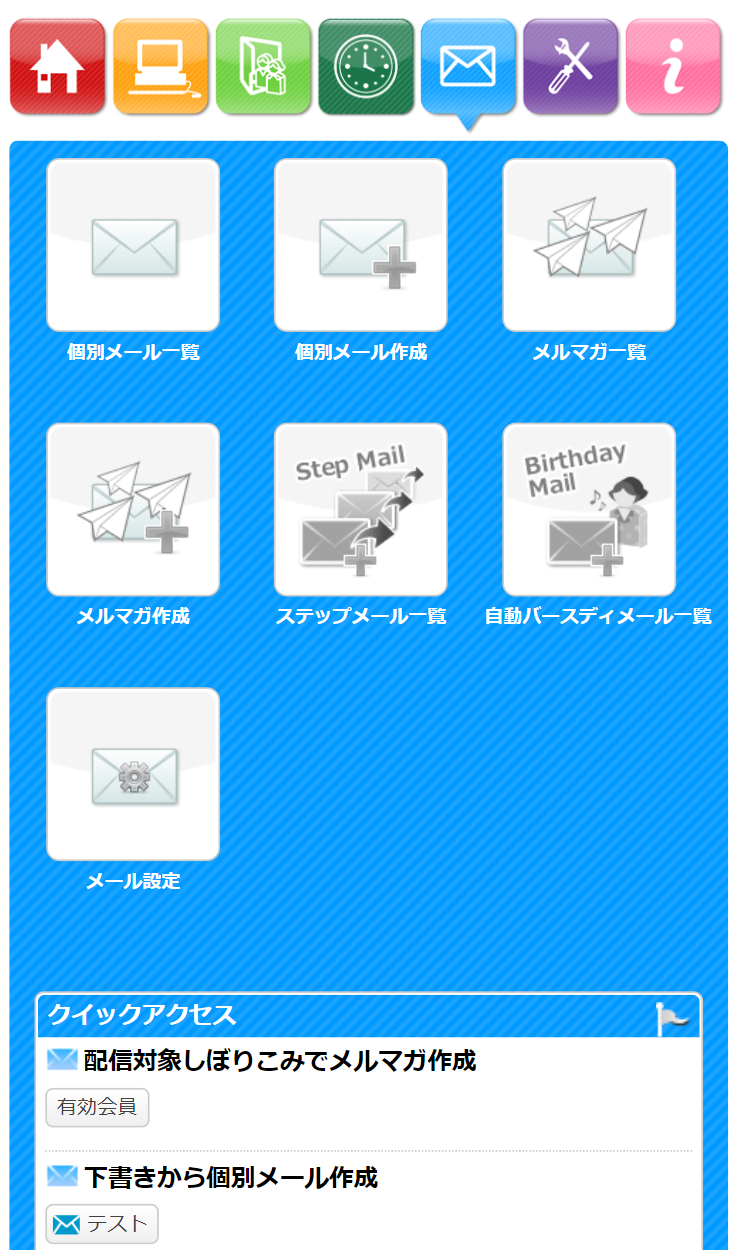Image resolution: width=736 pixels, height=1250 pixels.
Task: Go to the red home tab
Action: pyautogui.click(x=58, y=67)
